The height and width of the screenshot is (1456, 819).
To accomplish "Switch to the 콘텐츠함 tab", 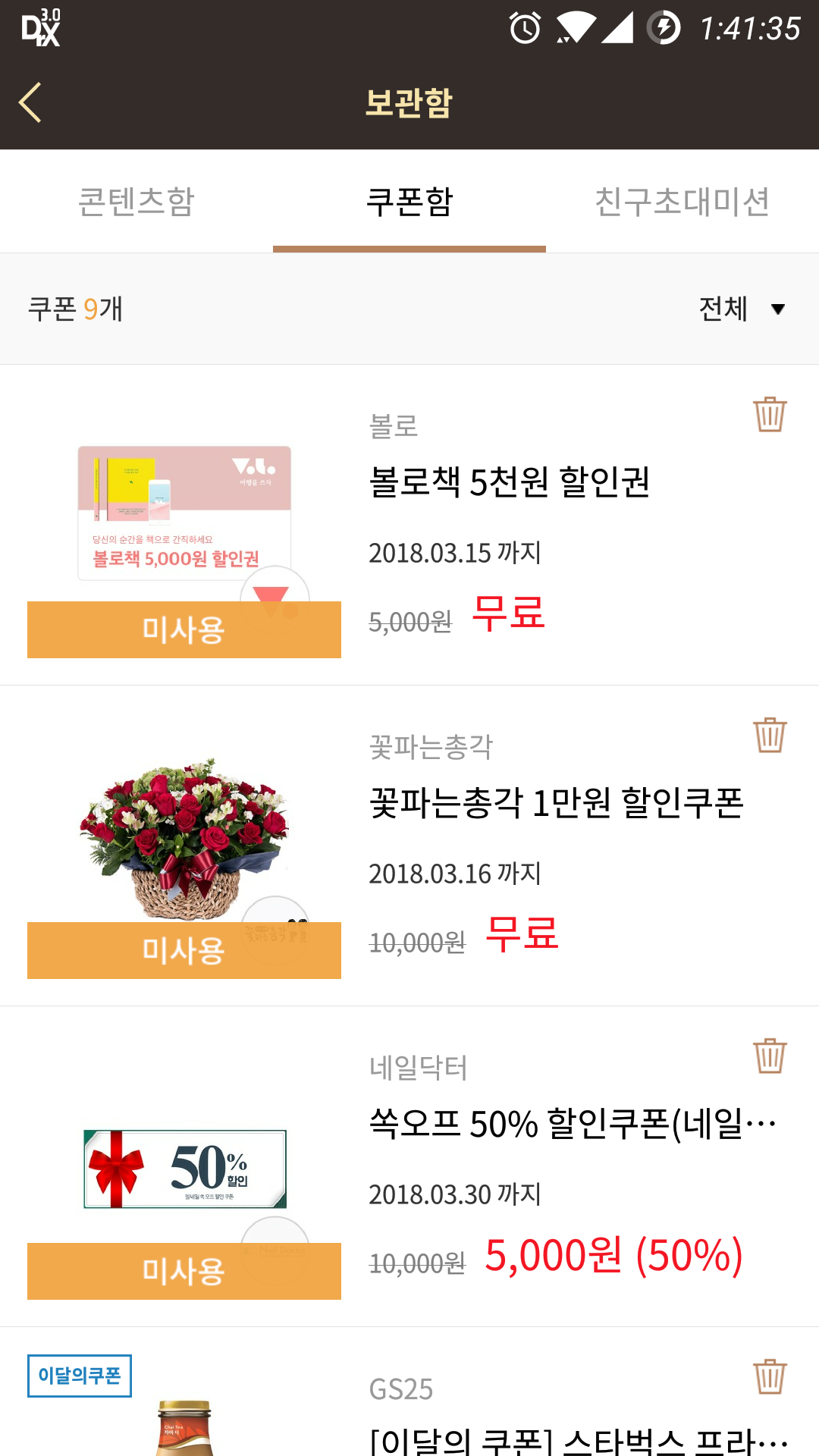I will tap(136, 202).
